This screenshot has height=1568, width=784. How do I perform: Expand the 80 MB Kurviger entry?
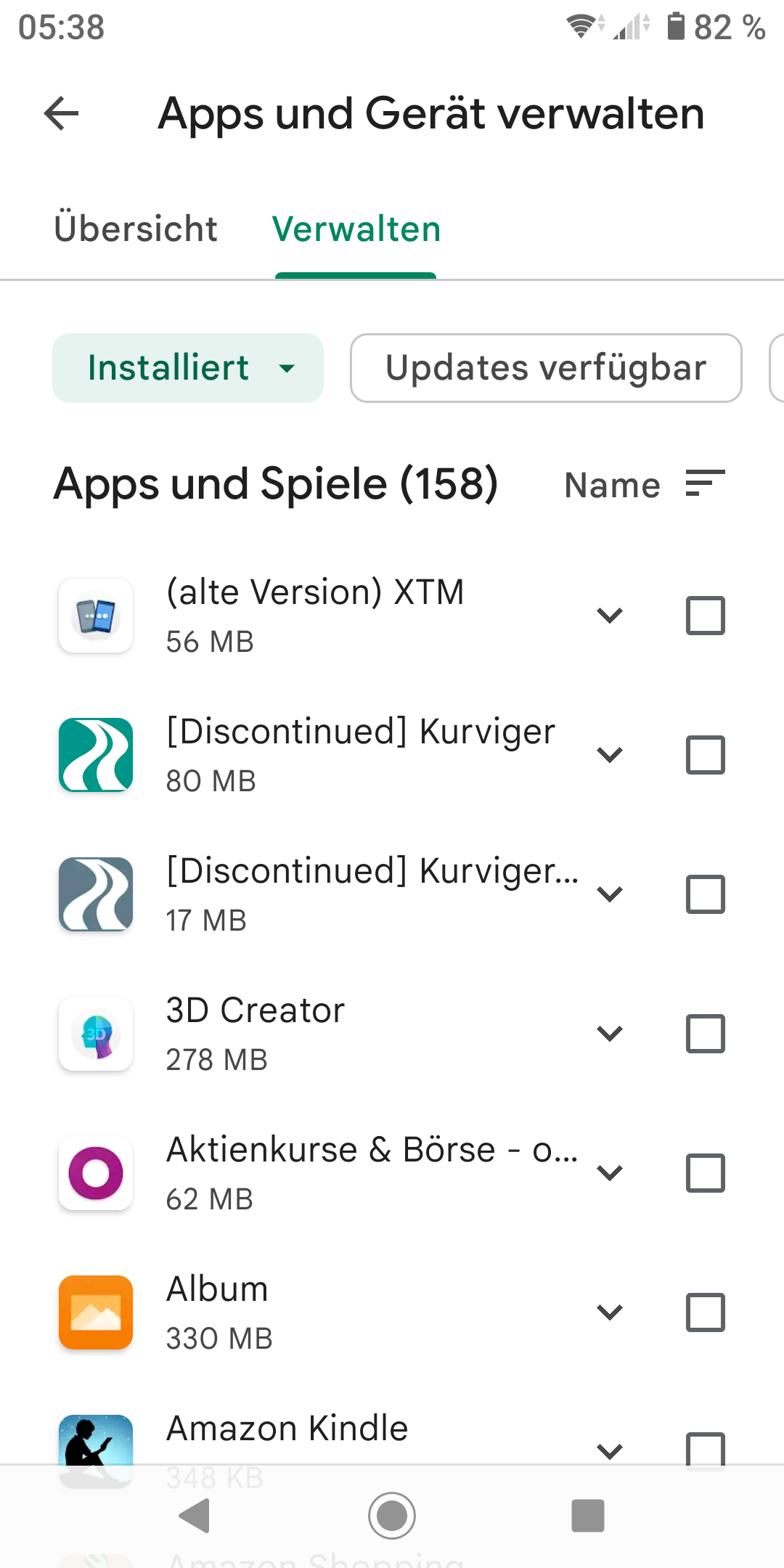610,755
